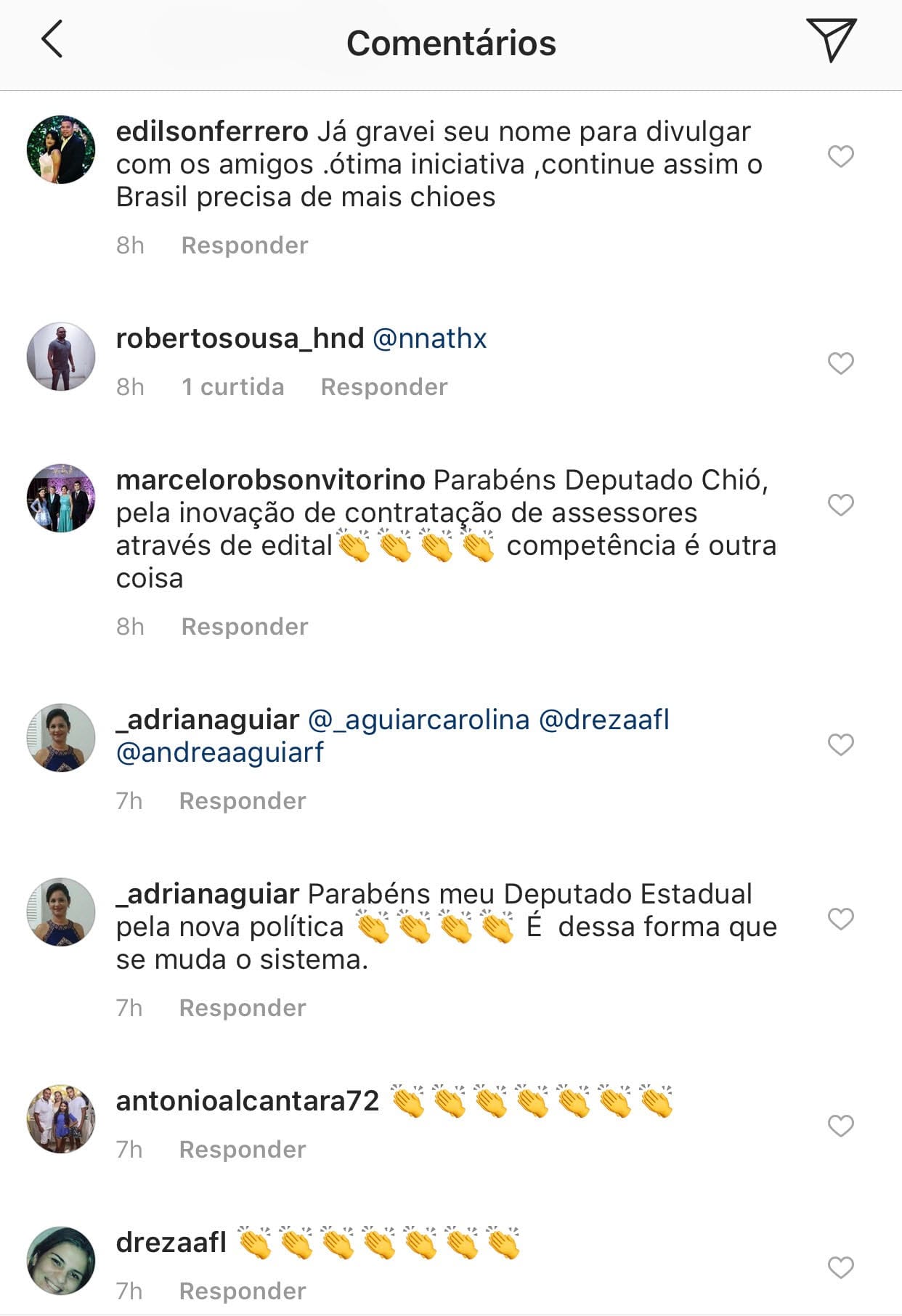Open edilsonferrero's profile from the username
This screenshot has height=1316, width=902.
point(212,132)
